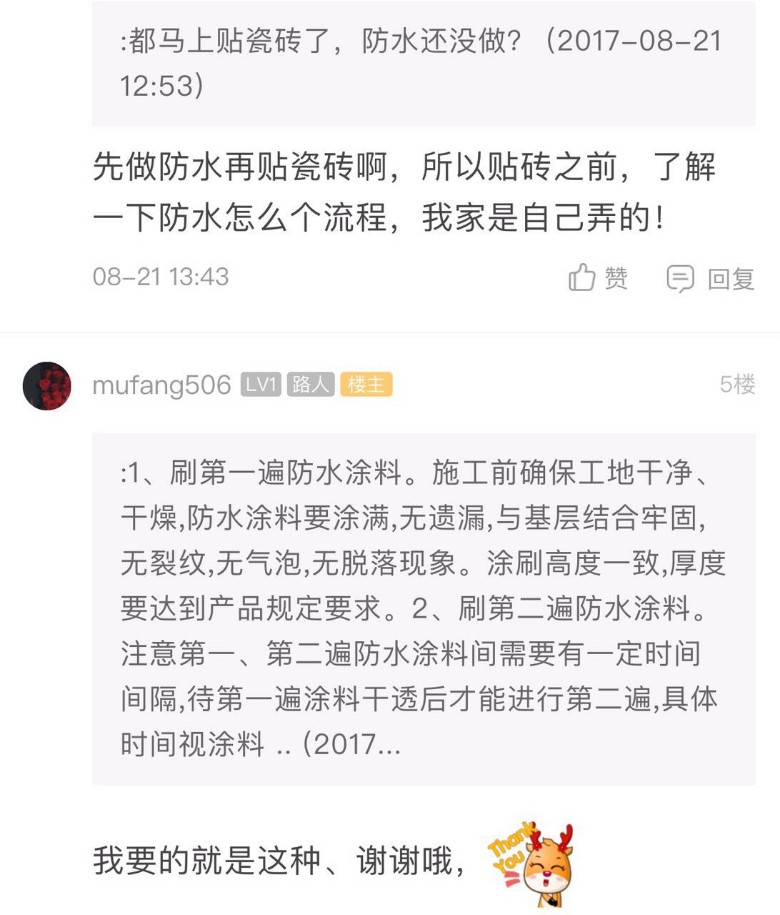Like the 08-21 13:43 reply
780x915 pixels.
tap(598, 278)
